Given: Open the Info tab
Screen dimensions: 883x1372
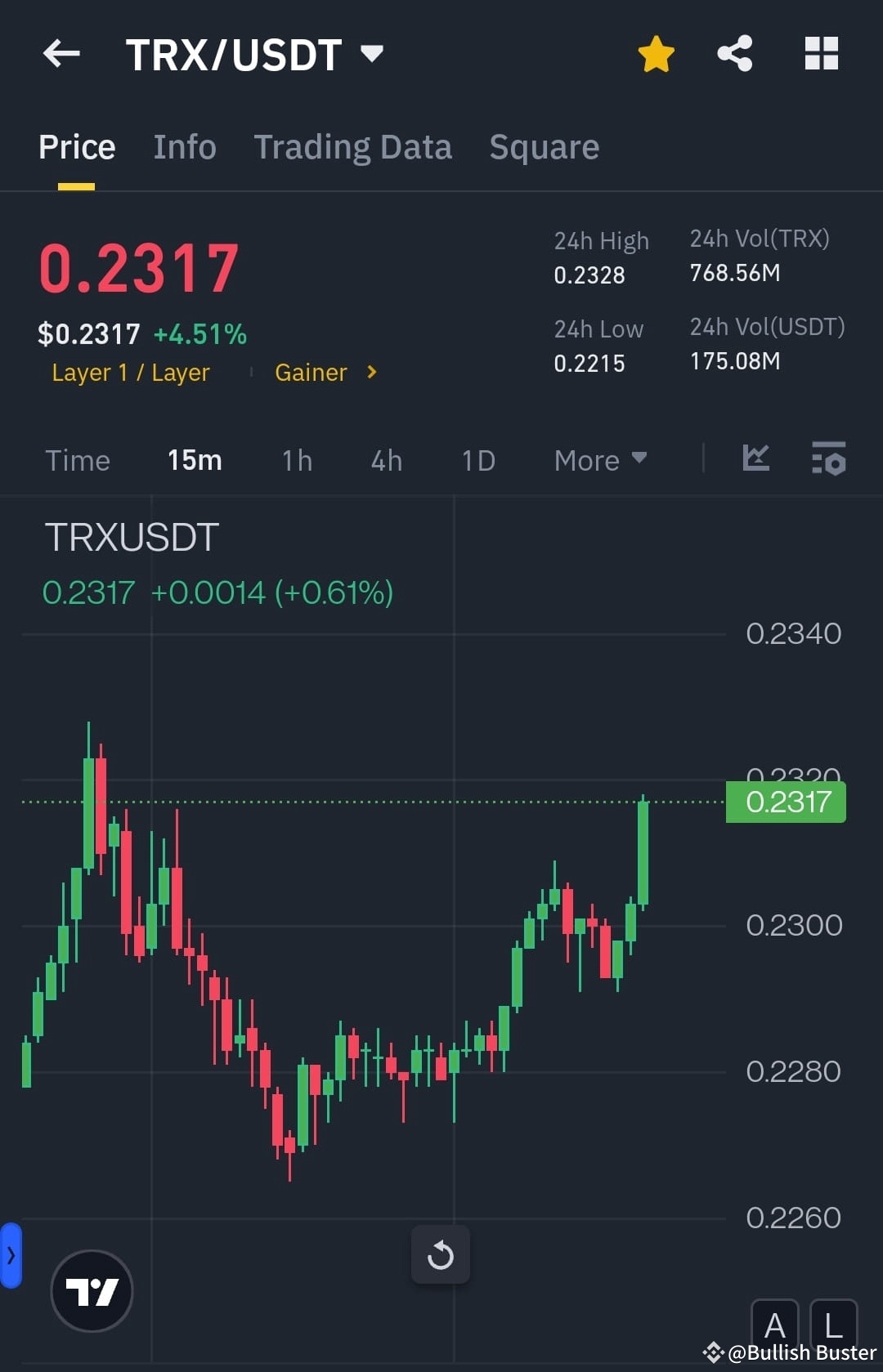Looking at the screenshot, I should 184,147.
